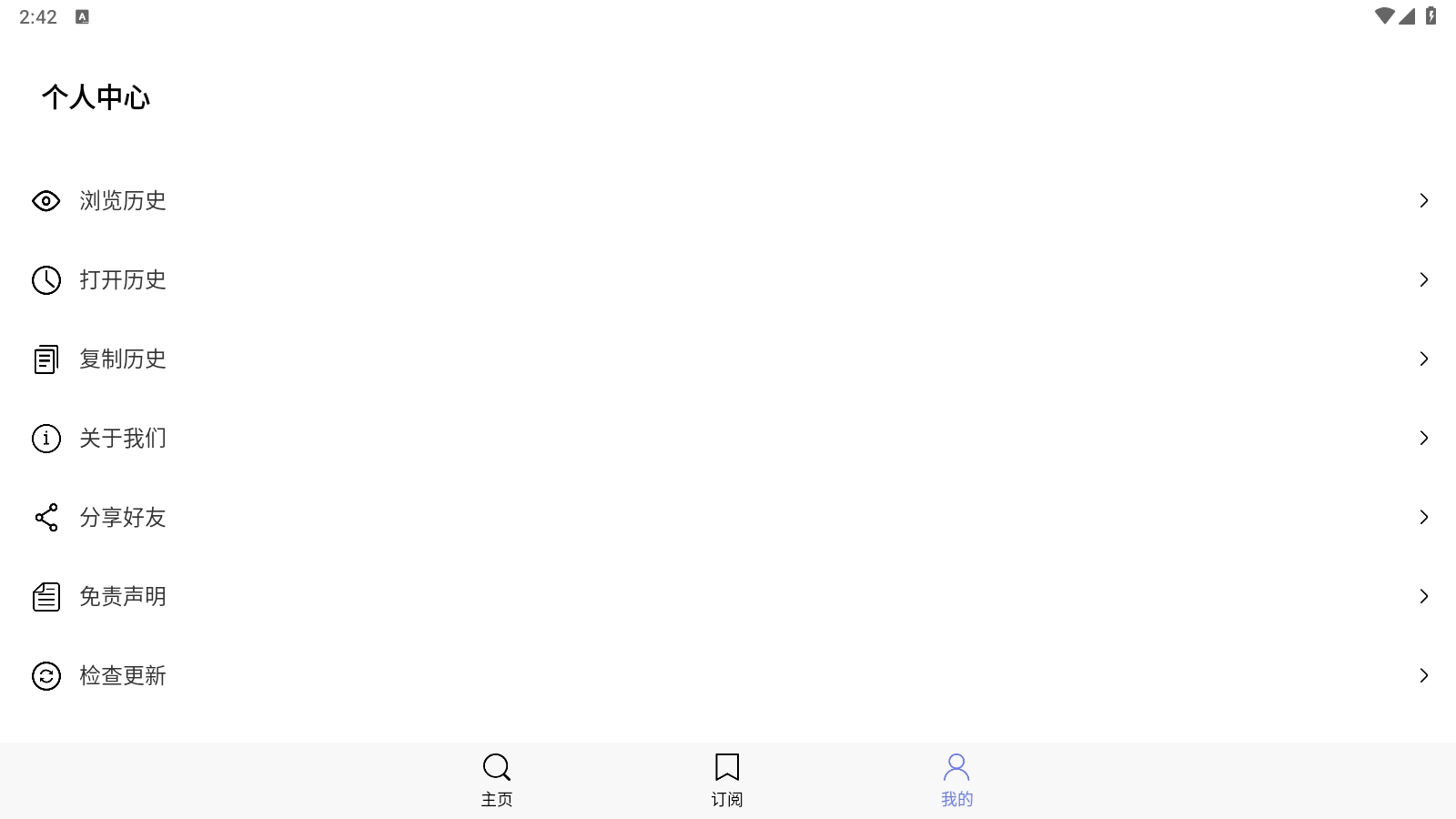The image size is (1456, 819).
Task: Switch to the 主页 home tab
Action: tap(497, 780)
